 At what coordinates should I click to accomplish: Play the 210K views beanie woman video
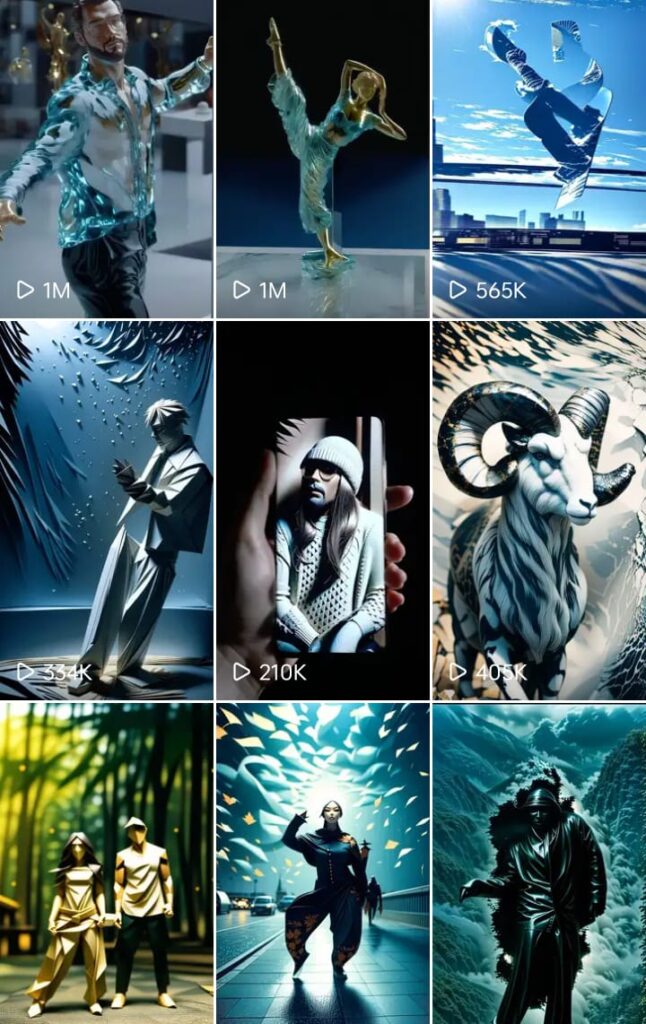point(322,510)
